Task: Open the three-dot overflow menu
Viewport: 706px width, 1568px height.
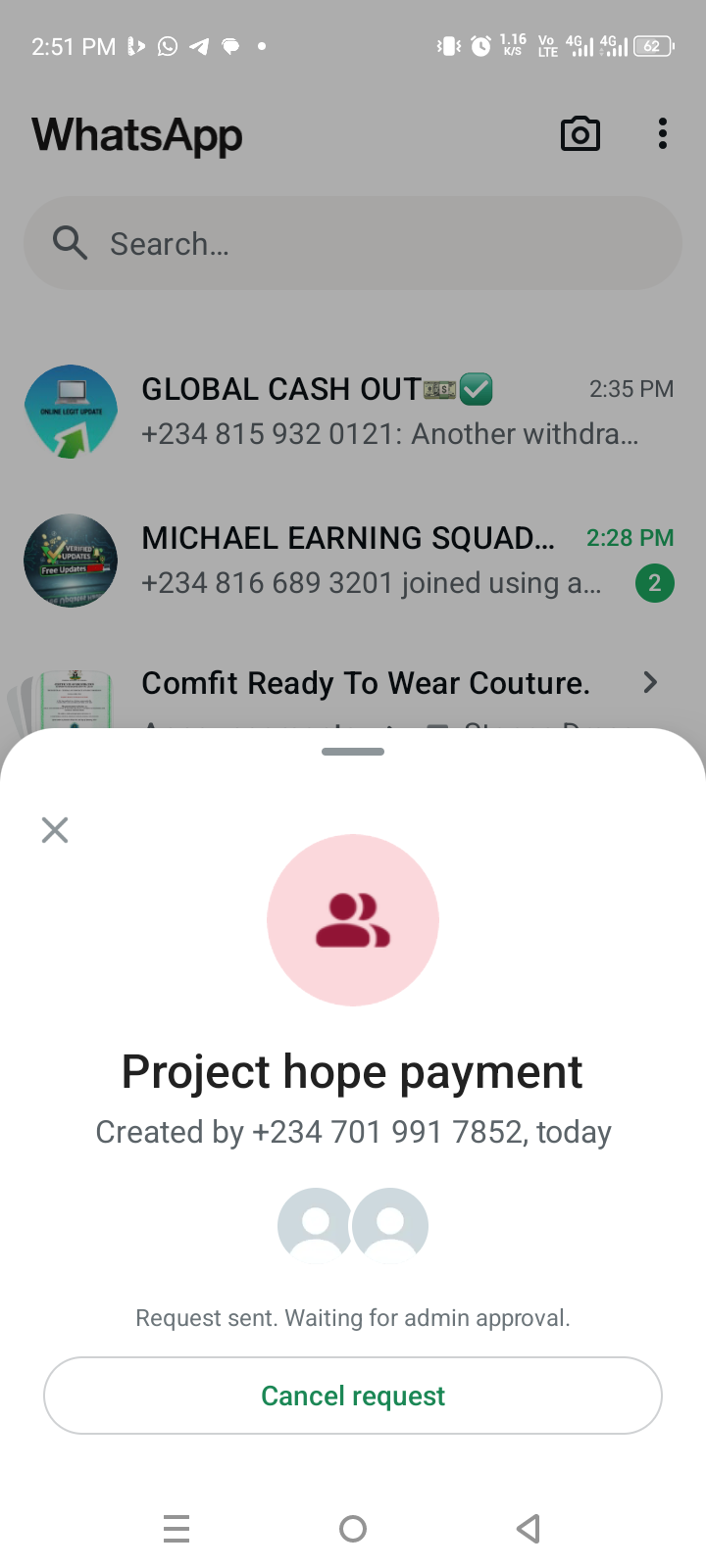Action: [663, 134]
